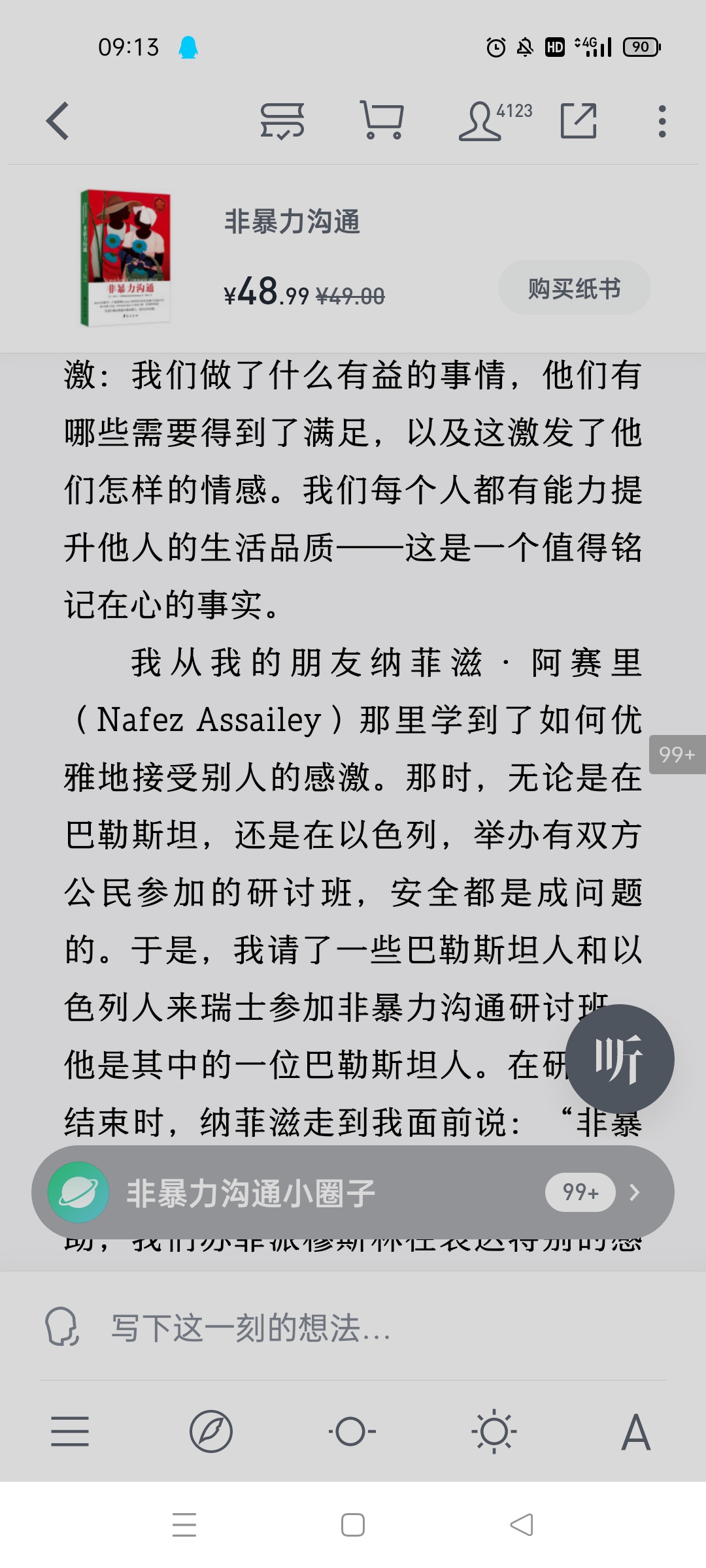Open the reading progress circle icon

352,1431
